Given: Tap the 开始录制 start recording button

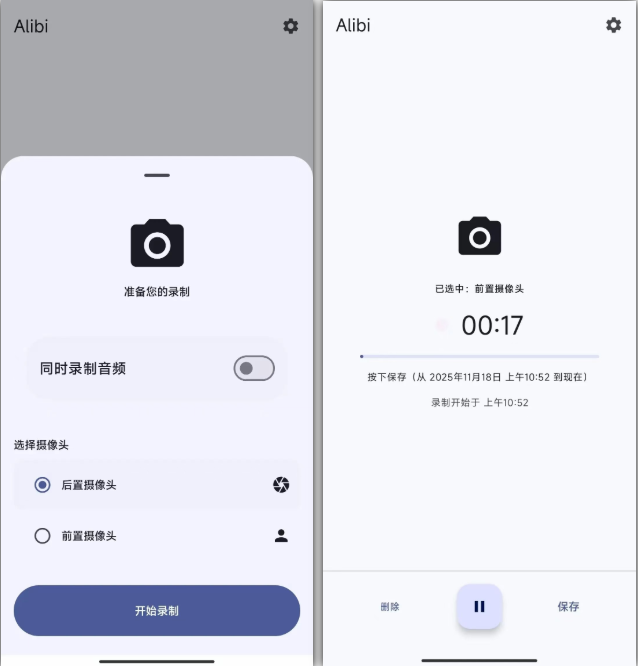Looking at the screenshot, I should point(157,610).
